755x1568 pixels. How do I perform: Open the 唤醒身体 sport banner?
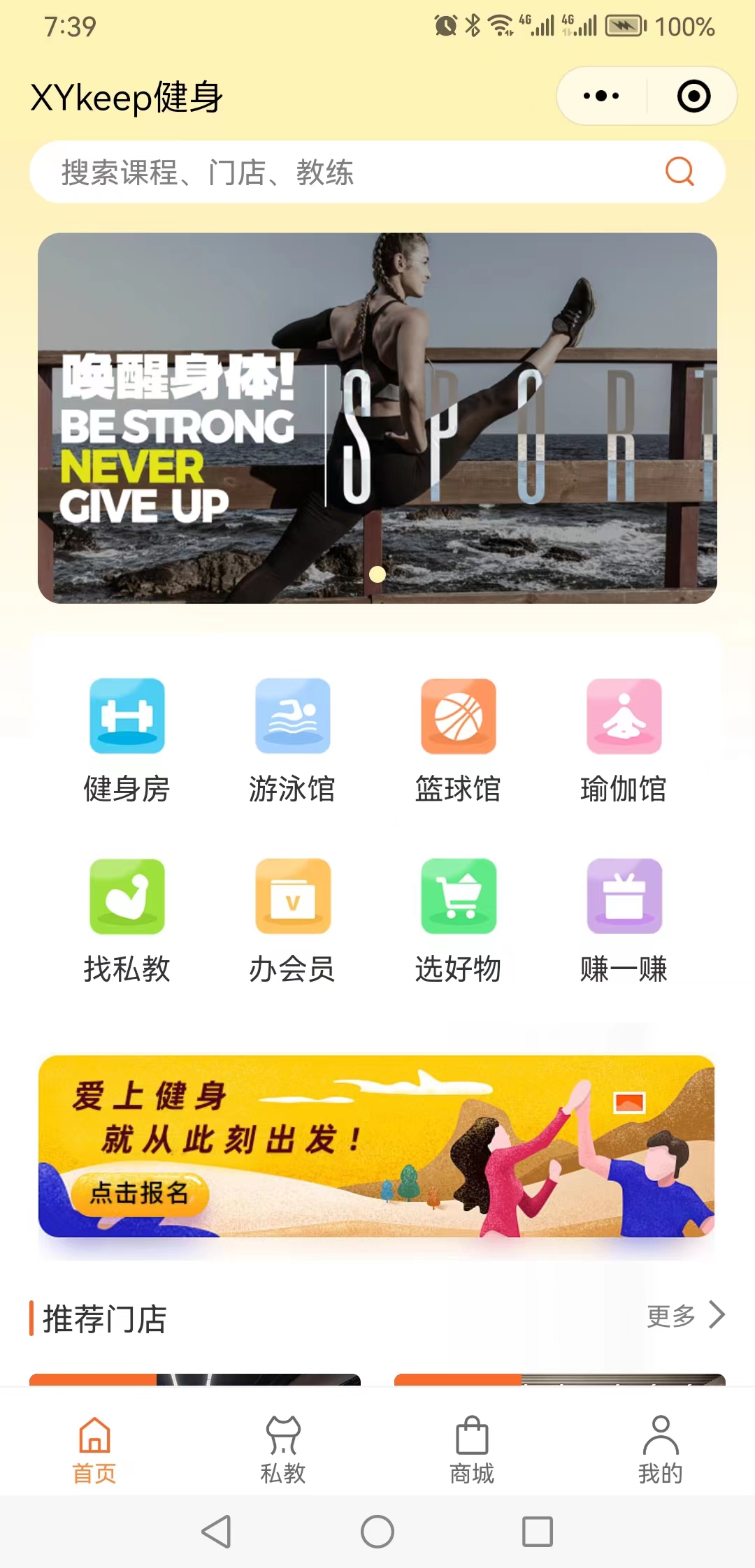[x=377, y=418]
